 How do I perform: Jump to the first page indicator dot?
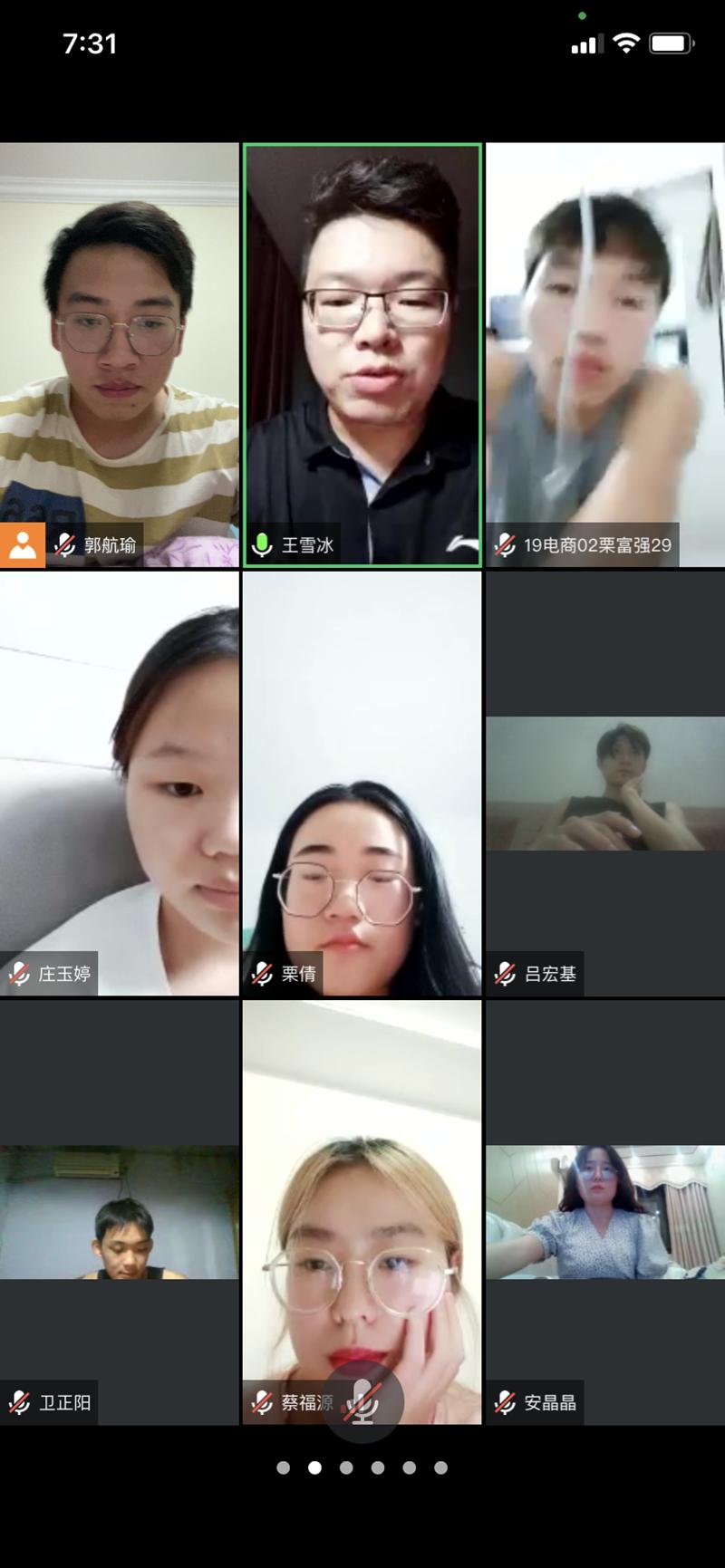tap(284, 1467)
